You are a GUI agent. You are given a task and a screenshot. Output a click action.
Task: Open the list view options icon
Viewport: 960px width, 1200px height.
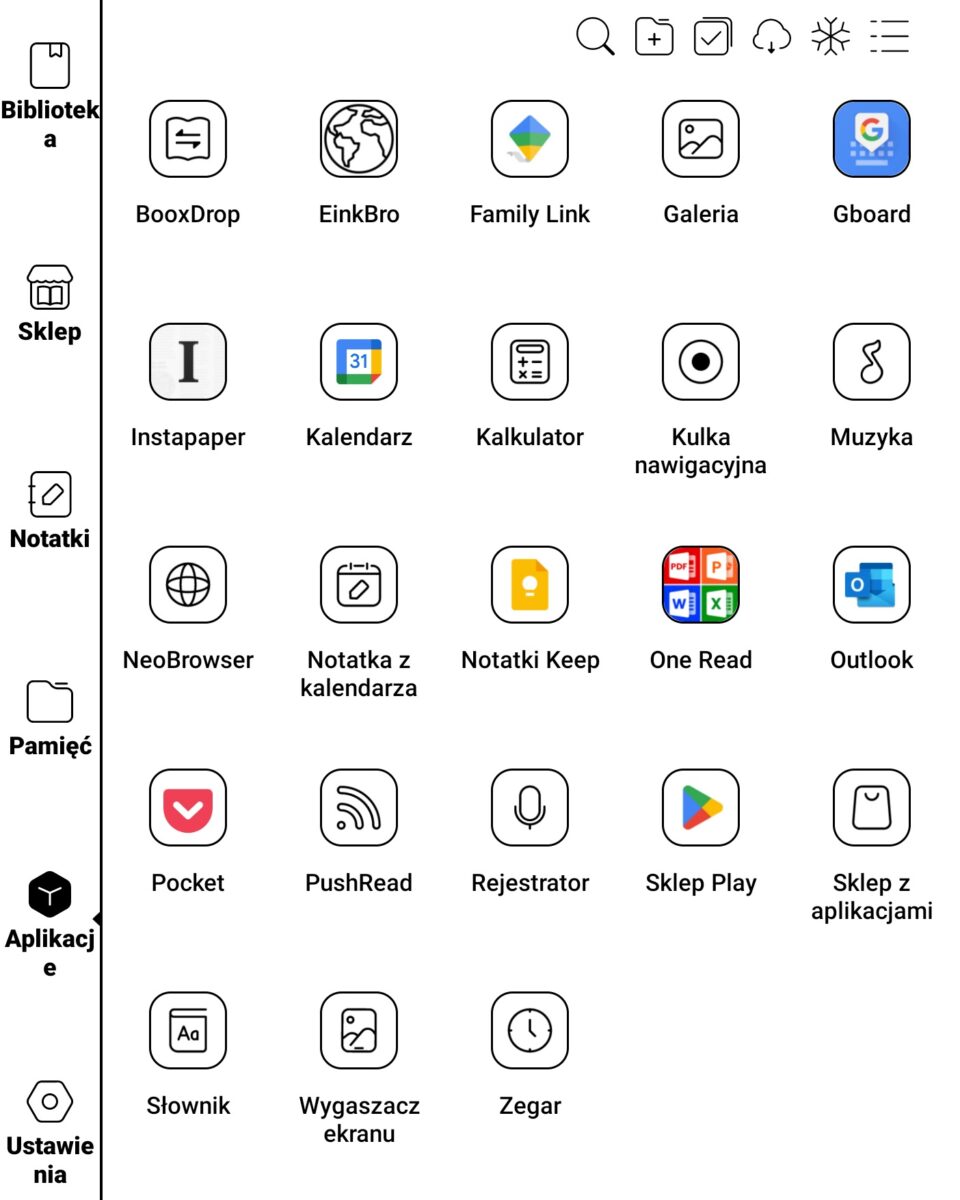point(889,37)
